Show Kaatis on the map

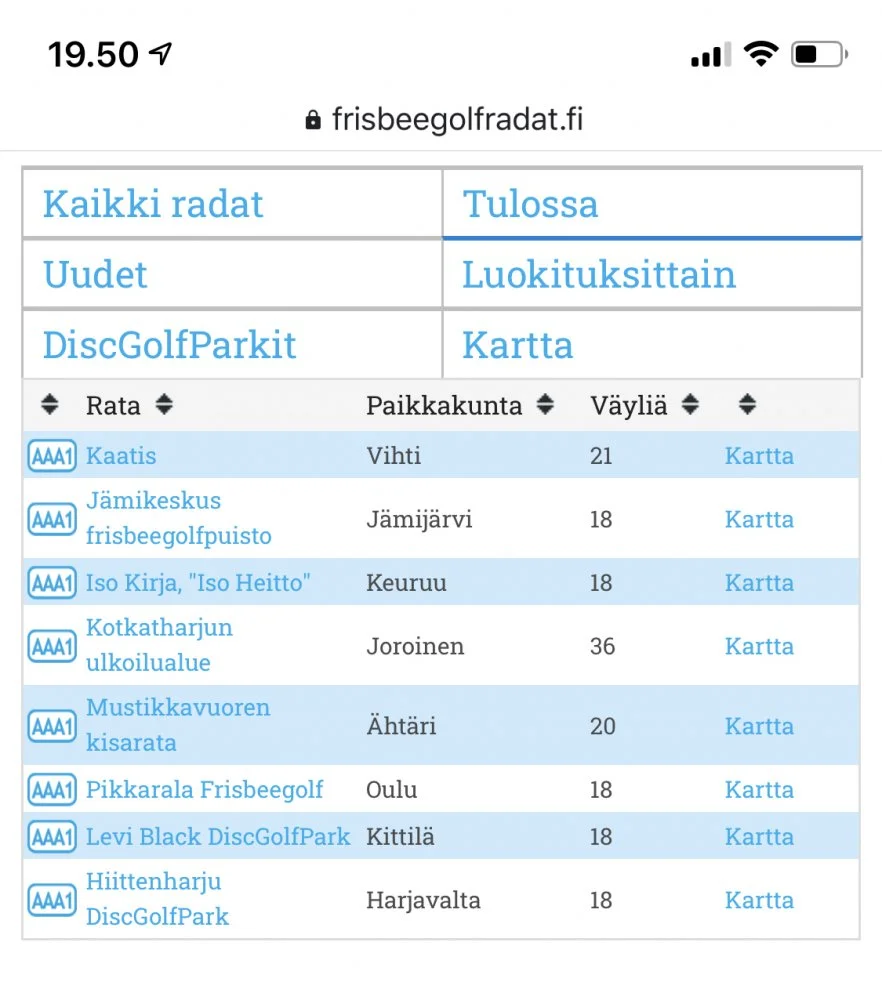click(x=759, y=456)
